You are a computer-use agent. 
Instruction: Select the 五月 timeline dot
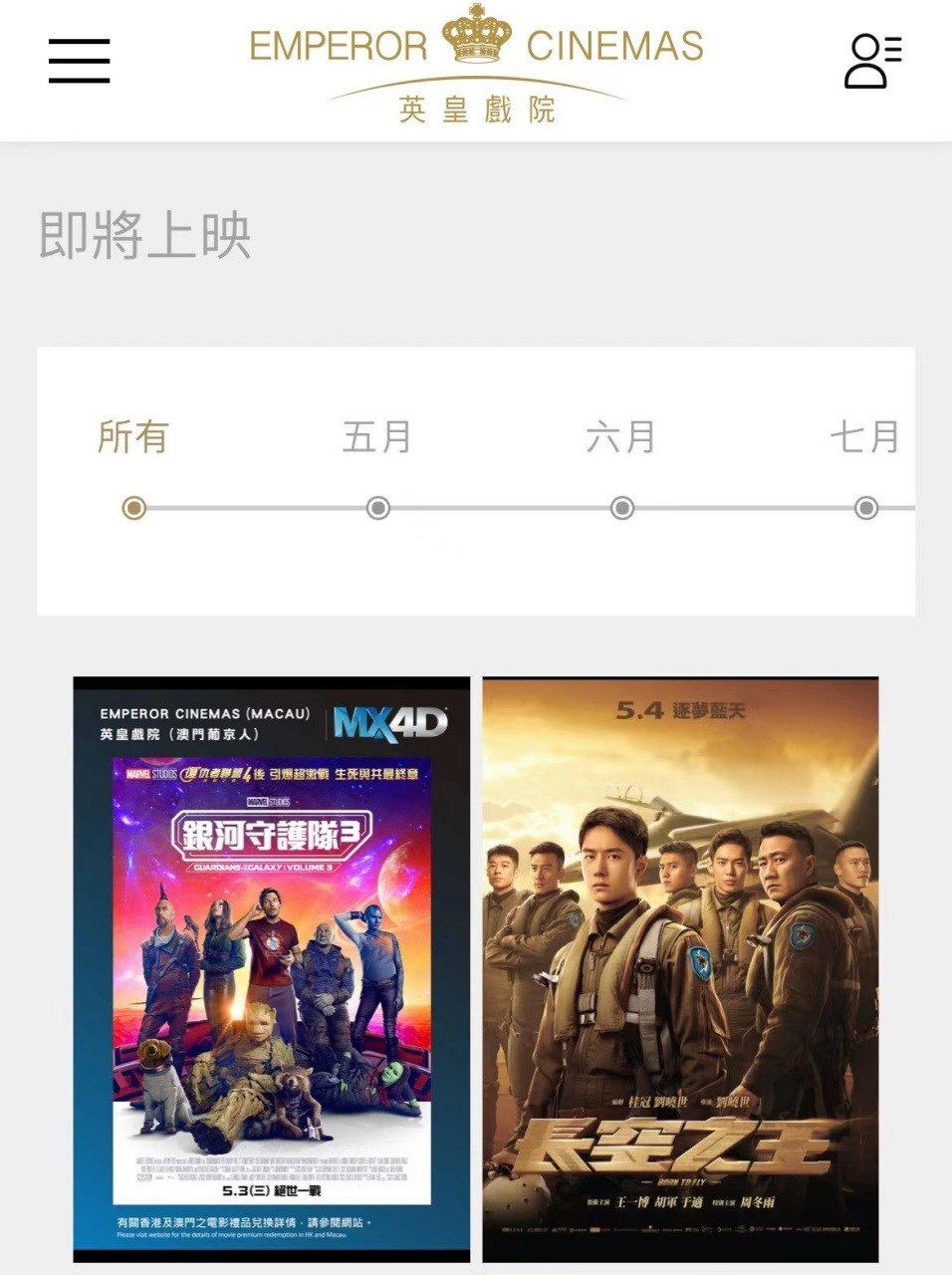click(x=377, y=508)
